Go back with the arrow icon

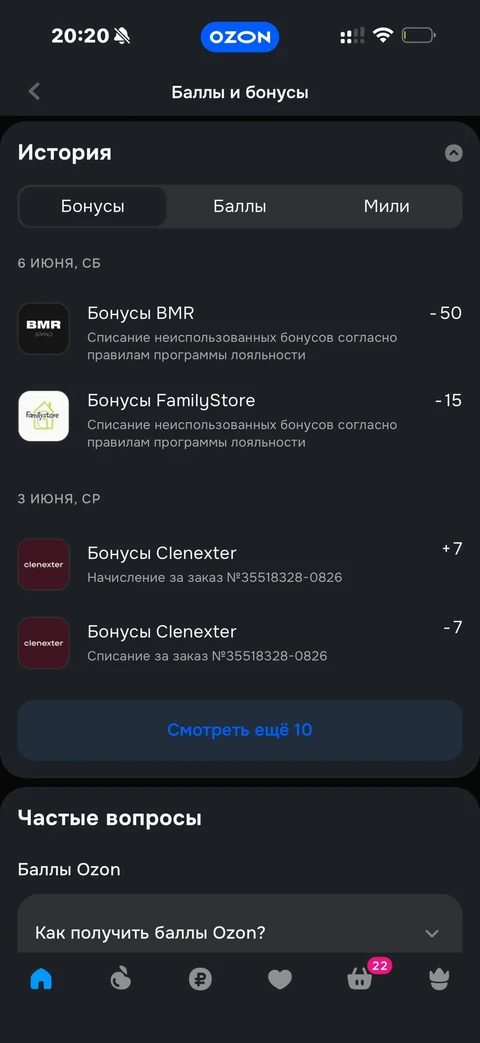click(35, 92)
